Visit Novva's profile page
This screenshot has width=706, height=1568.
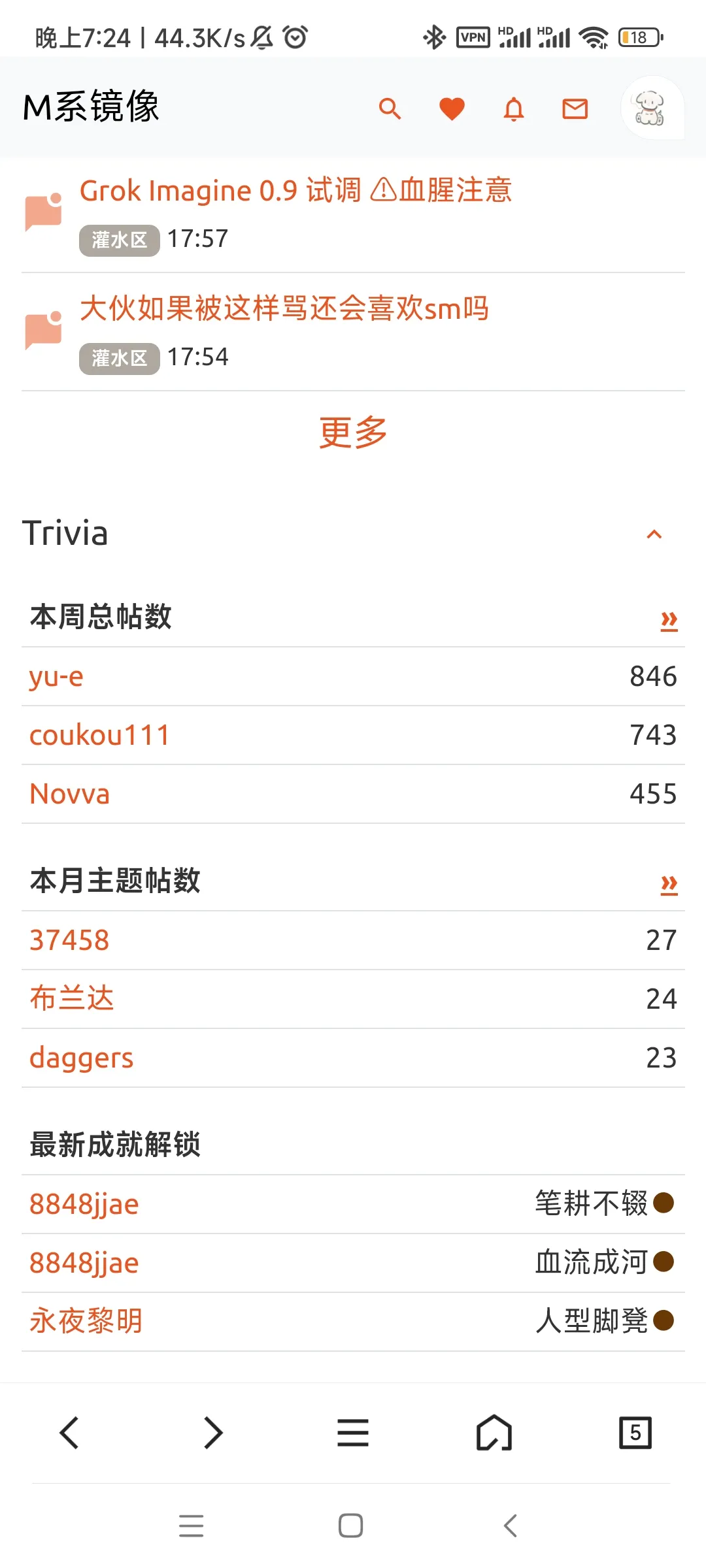coord(70,794)
